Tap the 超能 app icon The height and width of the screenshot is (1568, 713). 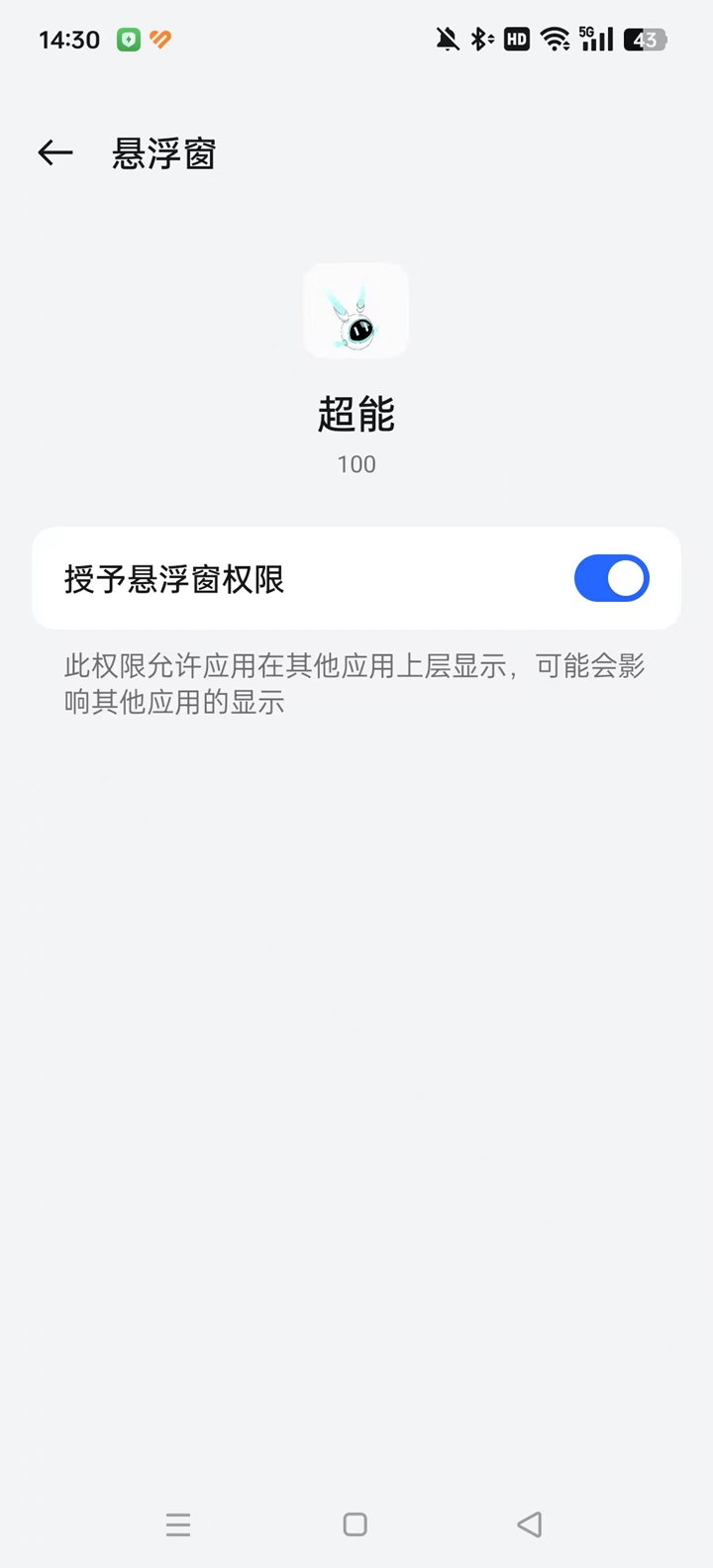click(356, 310)
